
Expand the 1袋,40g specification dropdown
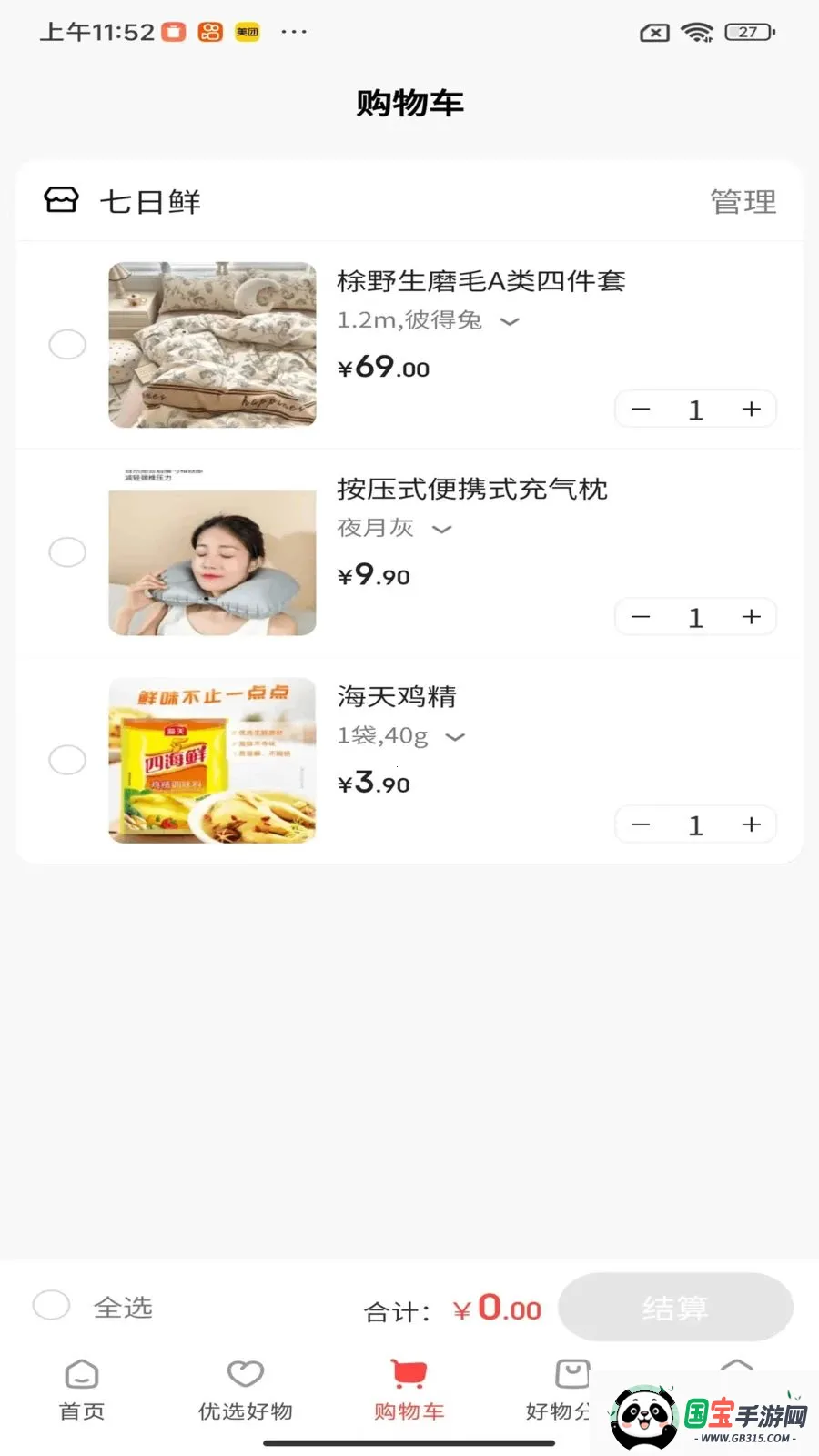click(x=401, y=735)
